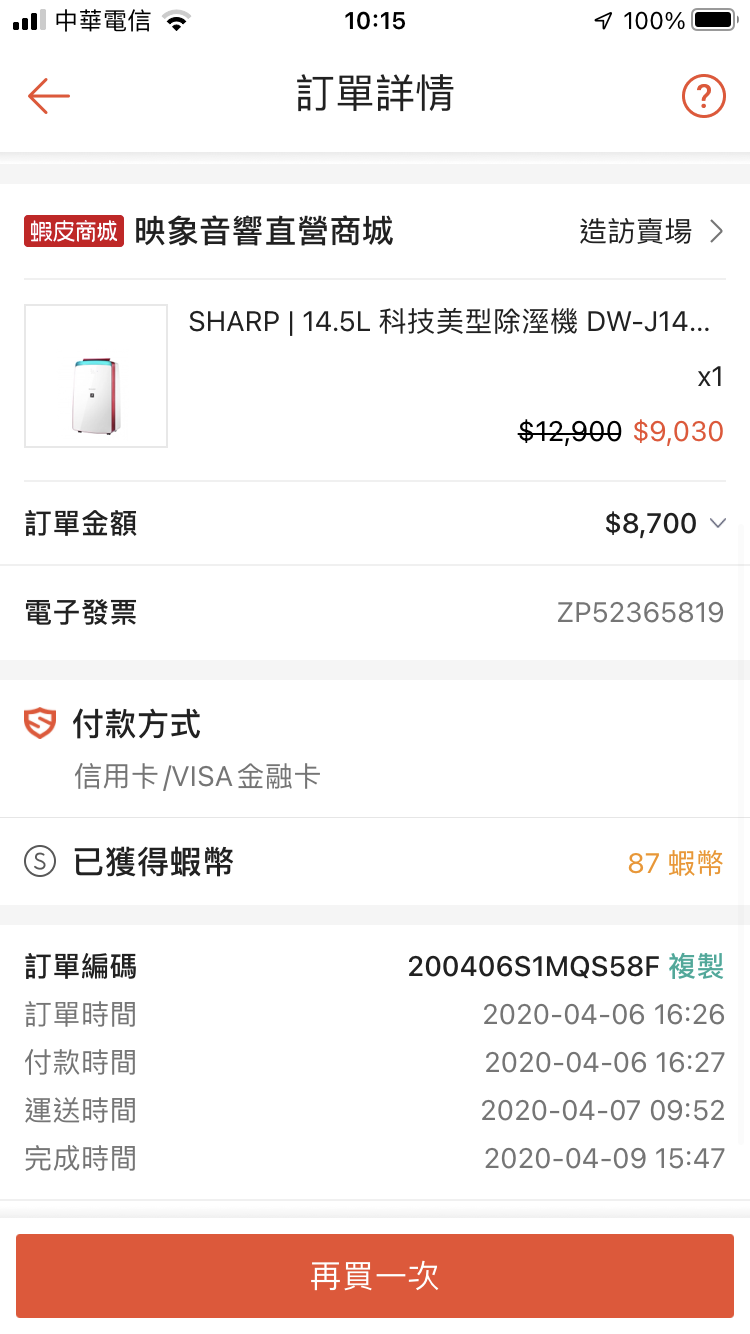The width and height of the screenshot is (750, 1334).
Task: Tap the back arrow to return
Action: click(x=47, y=95)
